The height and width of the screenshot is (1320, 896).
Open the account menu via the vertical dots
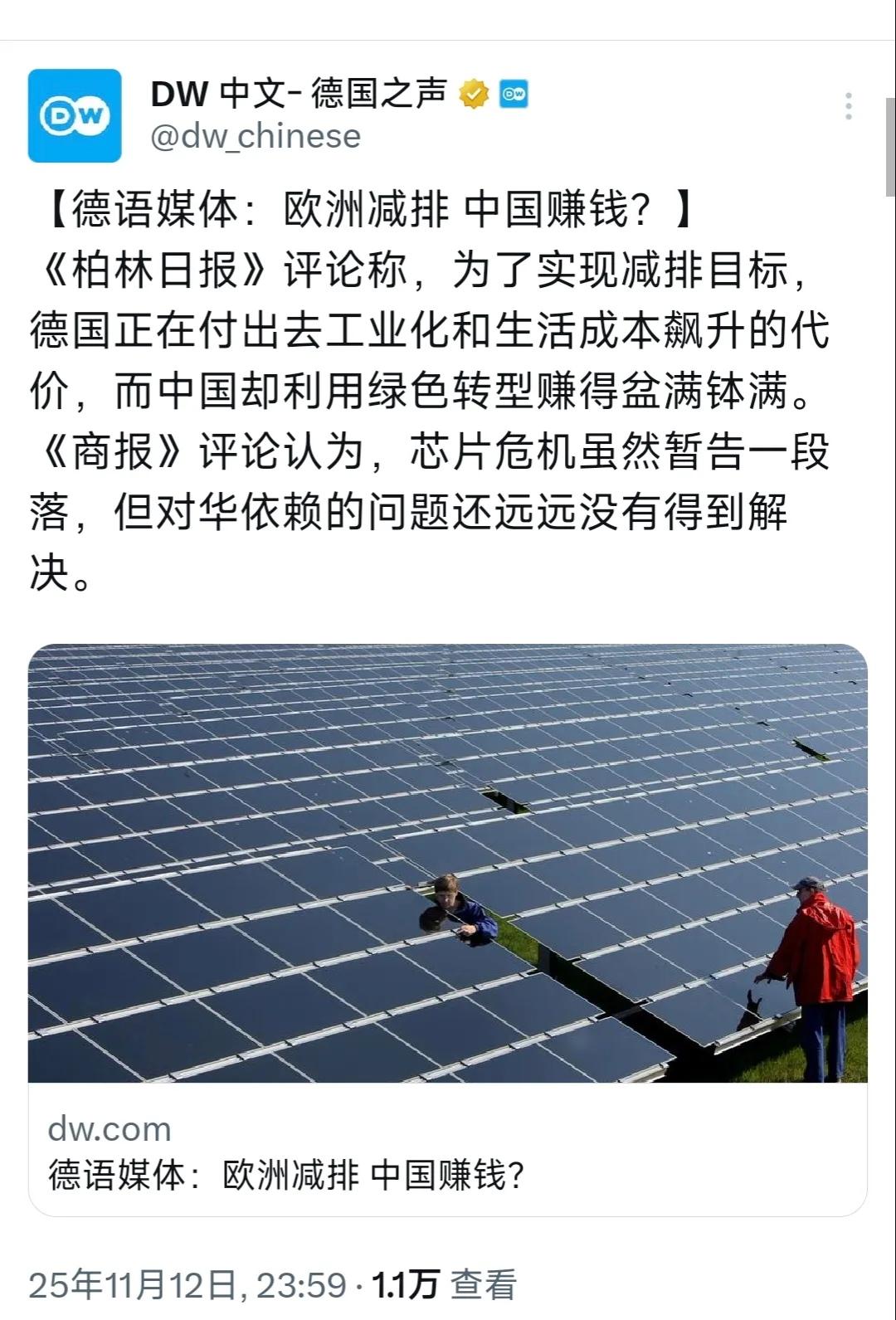pyautogui.click(x=848, y=104)
